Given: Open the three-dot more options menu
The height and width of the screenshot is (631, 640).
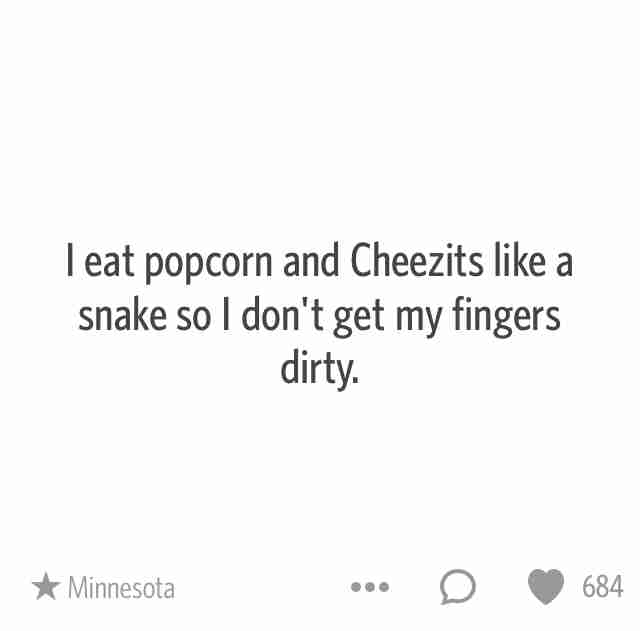Looking at the screenshot, I should 370,588.
